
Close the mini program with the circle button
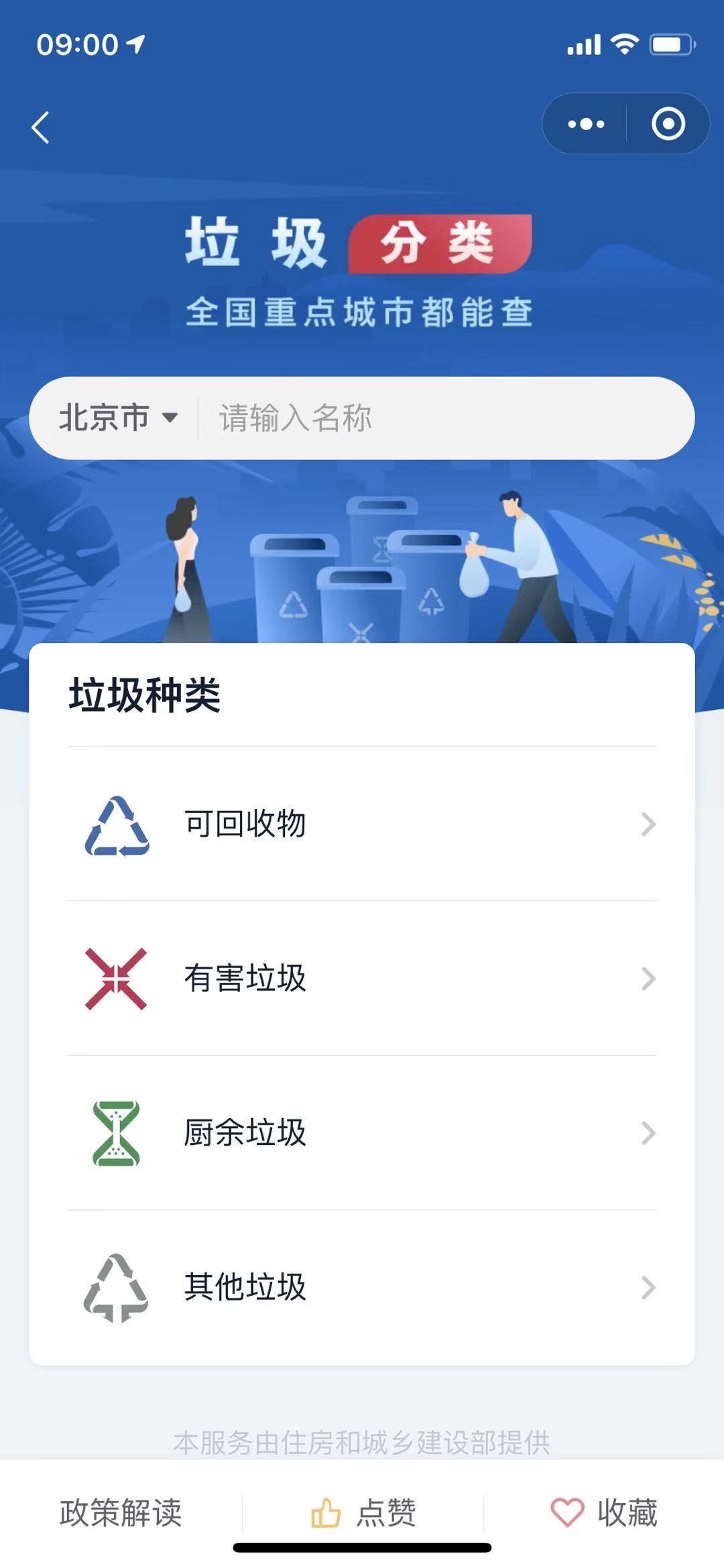pos(668,124)
